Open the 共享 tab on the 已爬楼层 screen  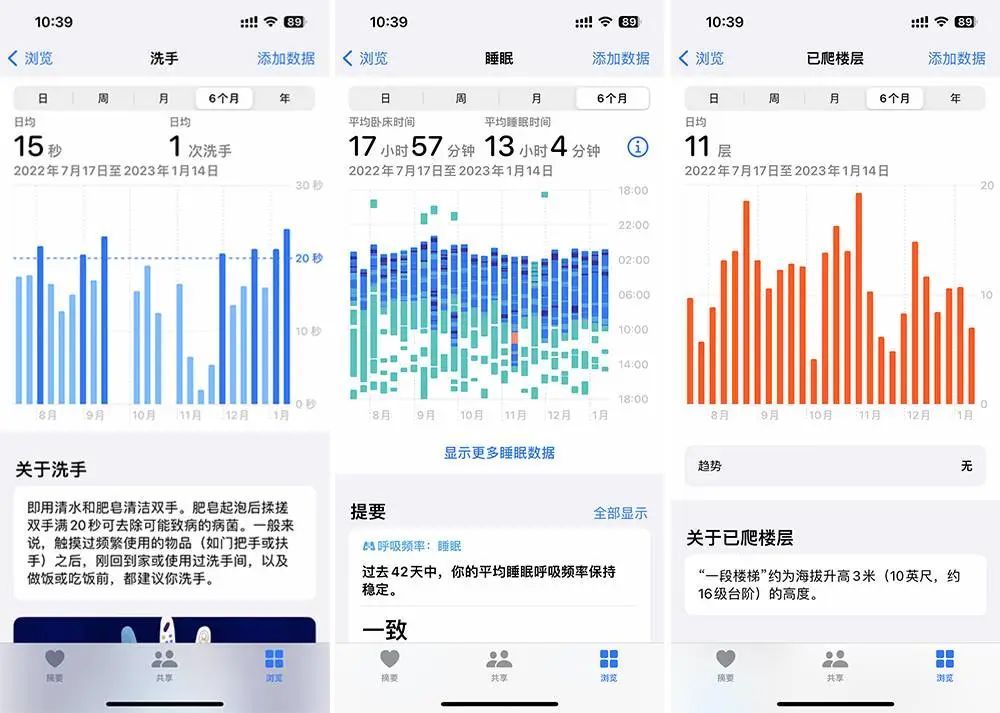835,665
